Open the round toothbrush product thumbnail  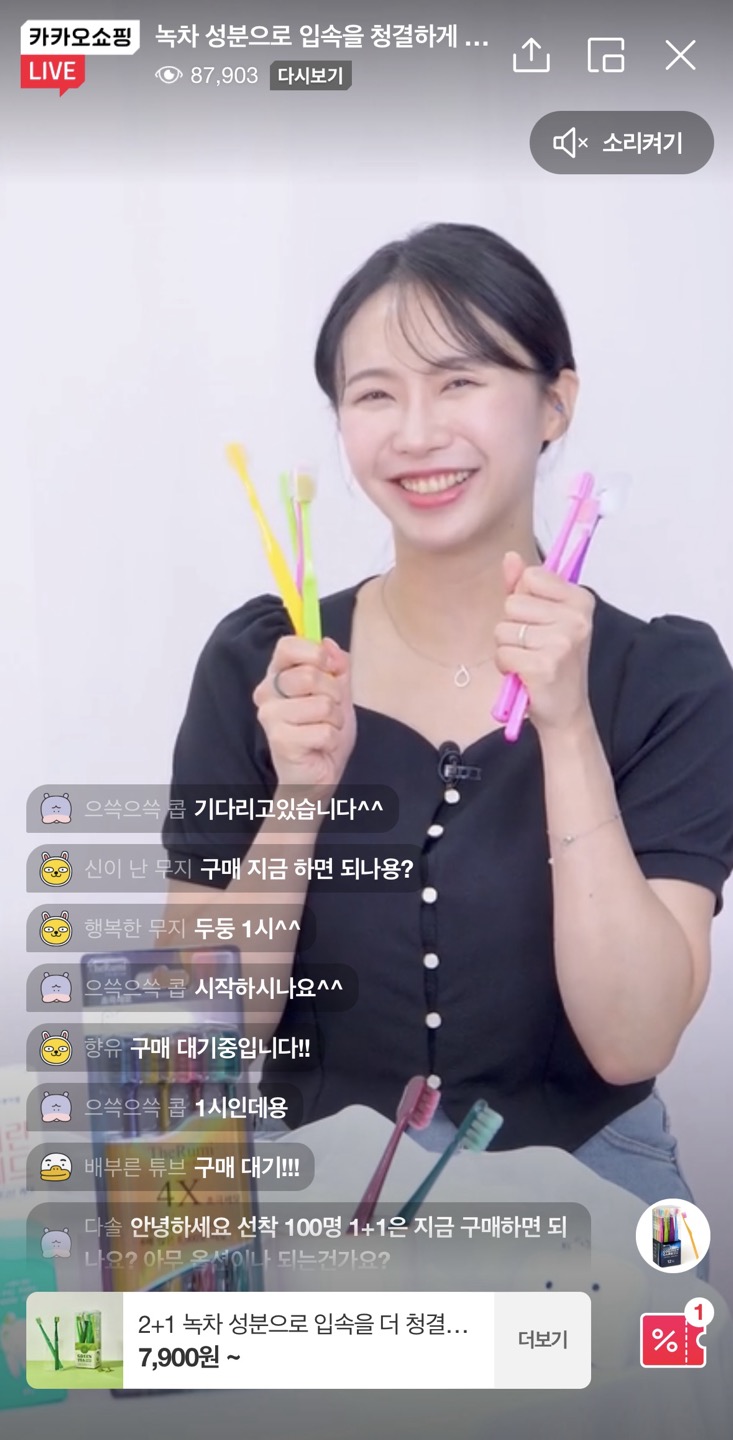point(672,1235)
